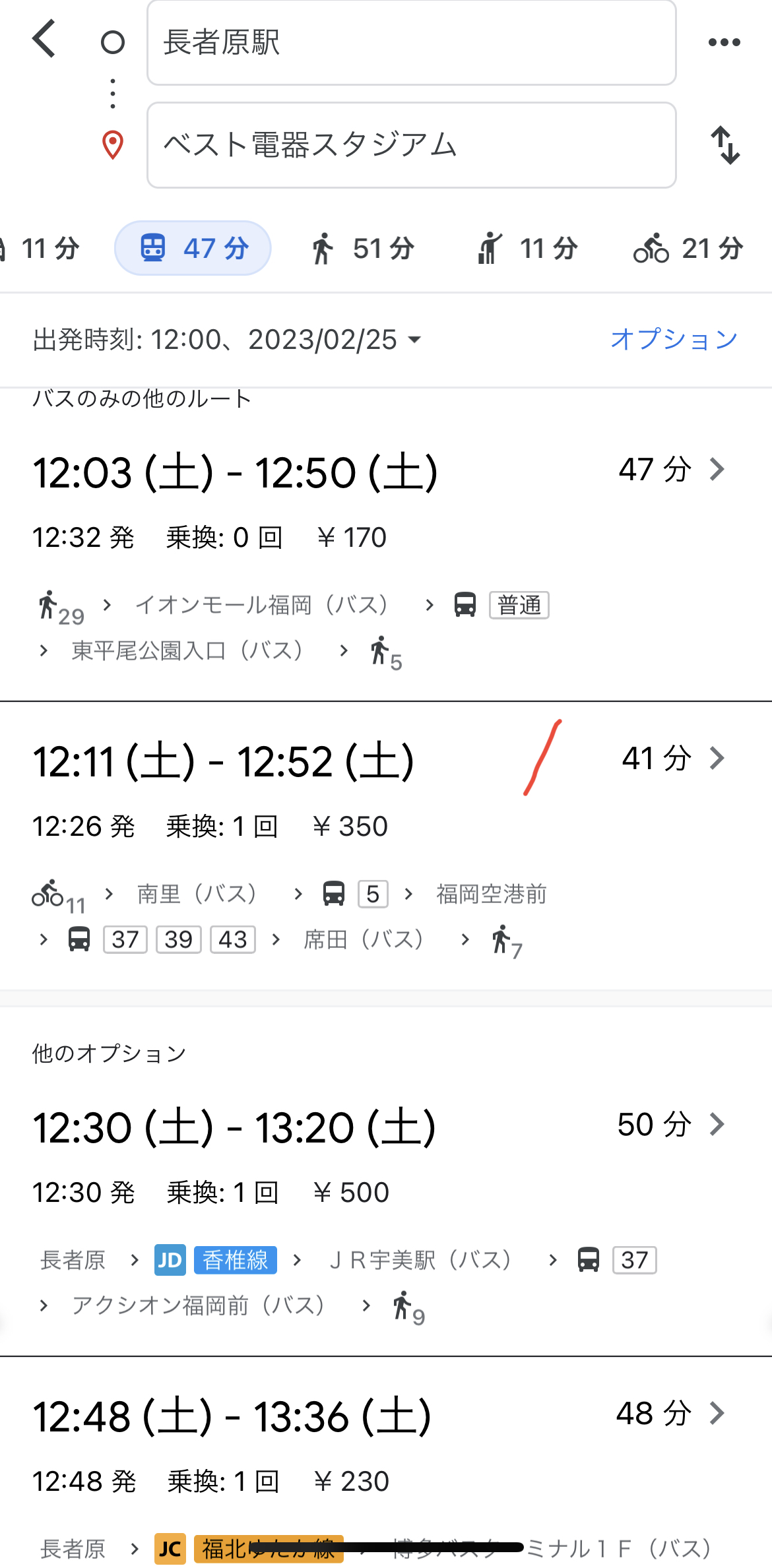The image size is (772, 1568).
Task: Switch to ride-hailing mode 11 分
Action: click(x=527, y=249)
